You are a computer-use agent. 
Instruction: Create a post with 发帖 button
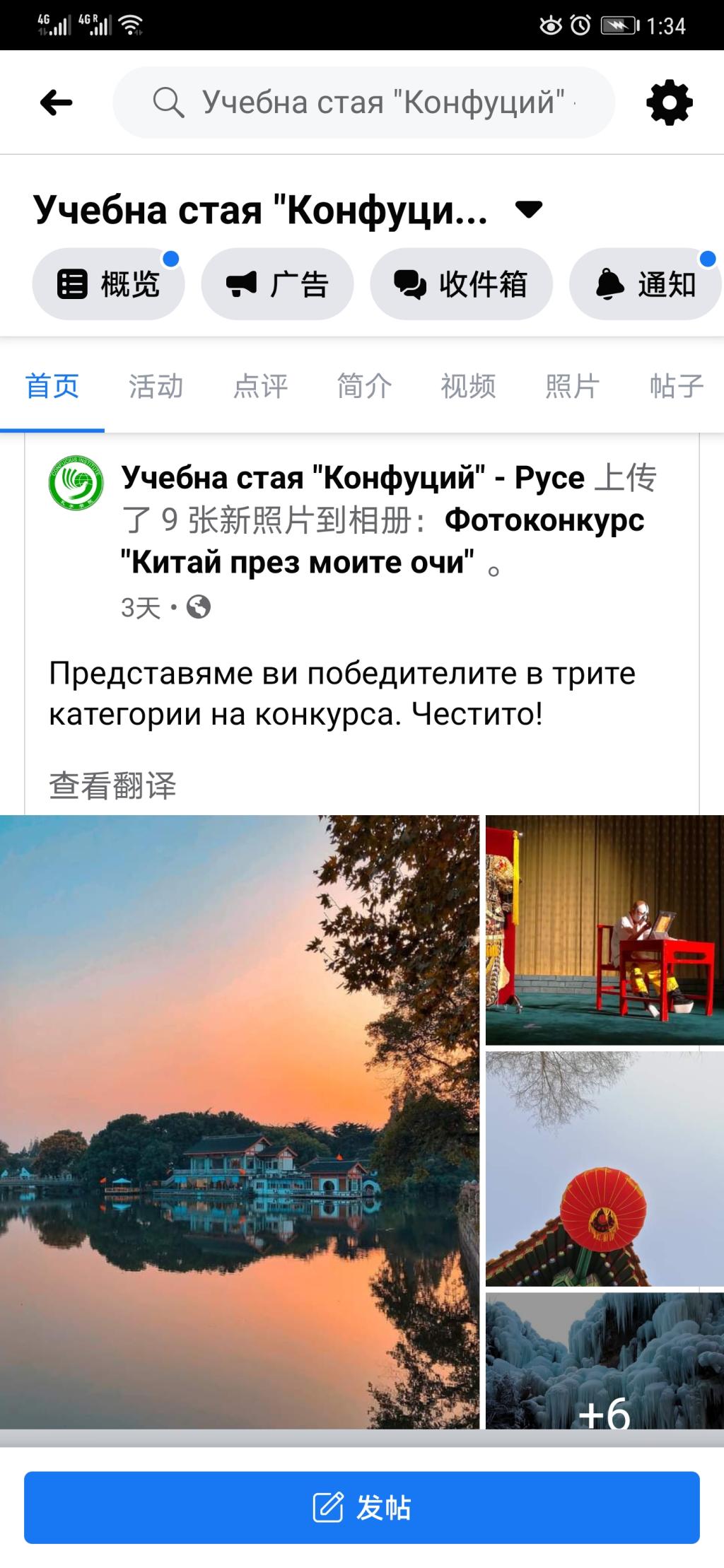362,1508
